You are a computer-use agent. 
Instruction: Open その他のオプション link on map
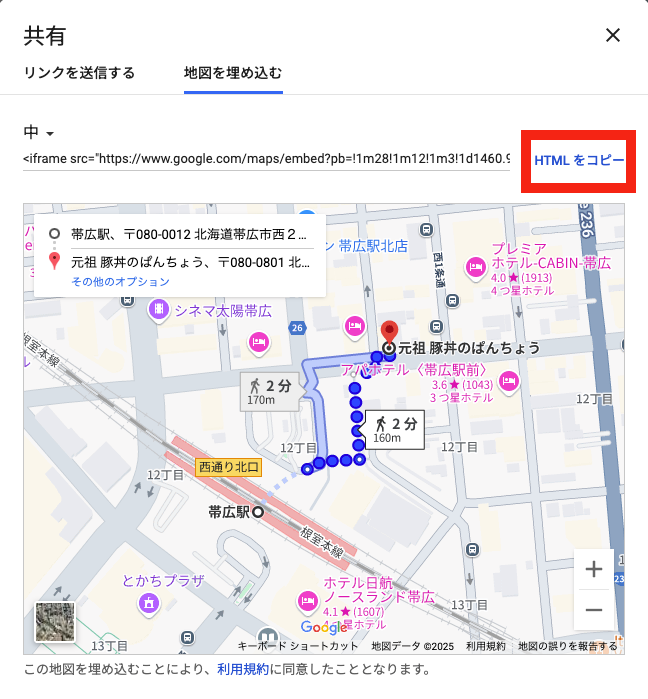click(120, 282)
